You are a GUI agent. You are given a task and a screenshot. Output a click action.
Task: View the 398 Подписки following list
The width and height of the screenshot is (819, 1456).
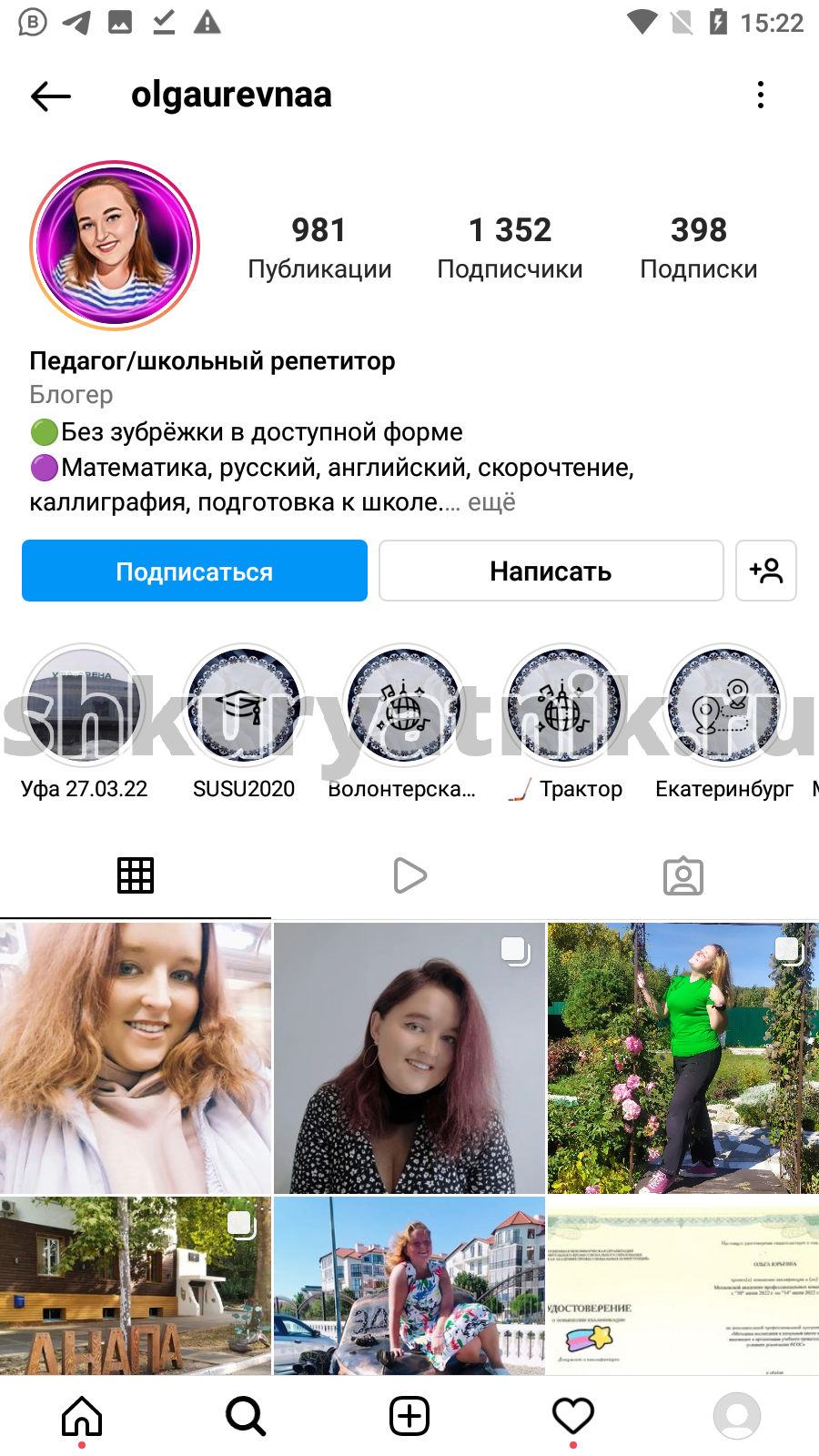699,248
